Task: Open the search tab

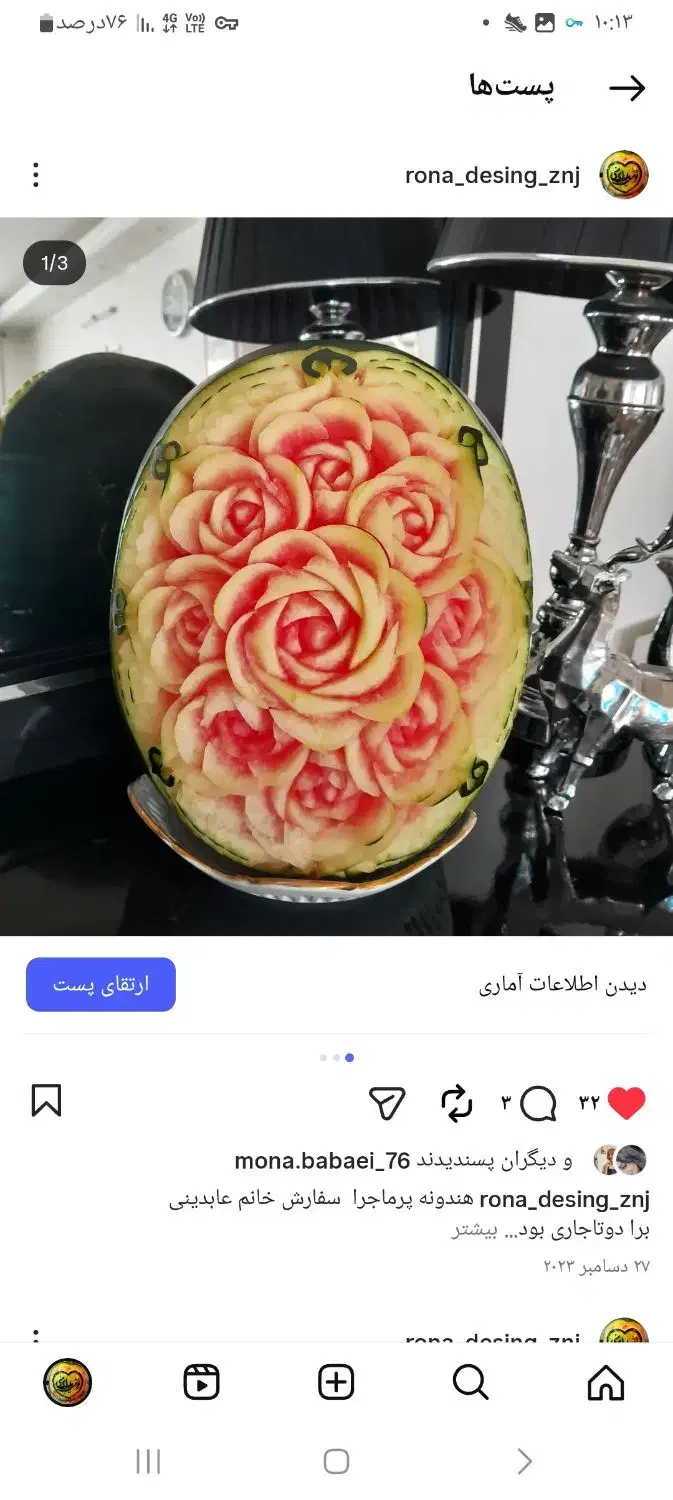Action: point(470,1383)
